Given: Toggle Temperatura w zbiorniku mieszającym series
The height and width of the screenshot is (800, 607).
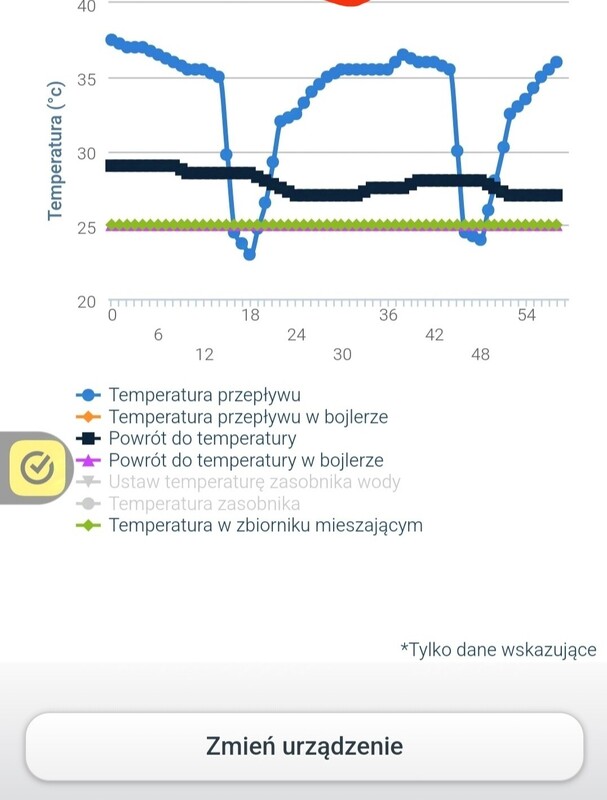Looking at the screenshot, I should [265, 525].
